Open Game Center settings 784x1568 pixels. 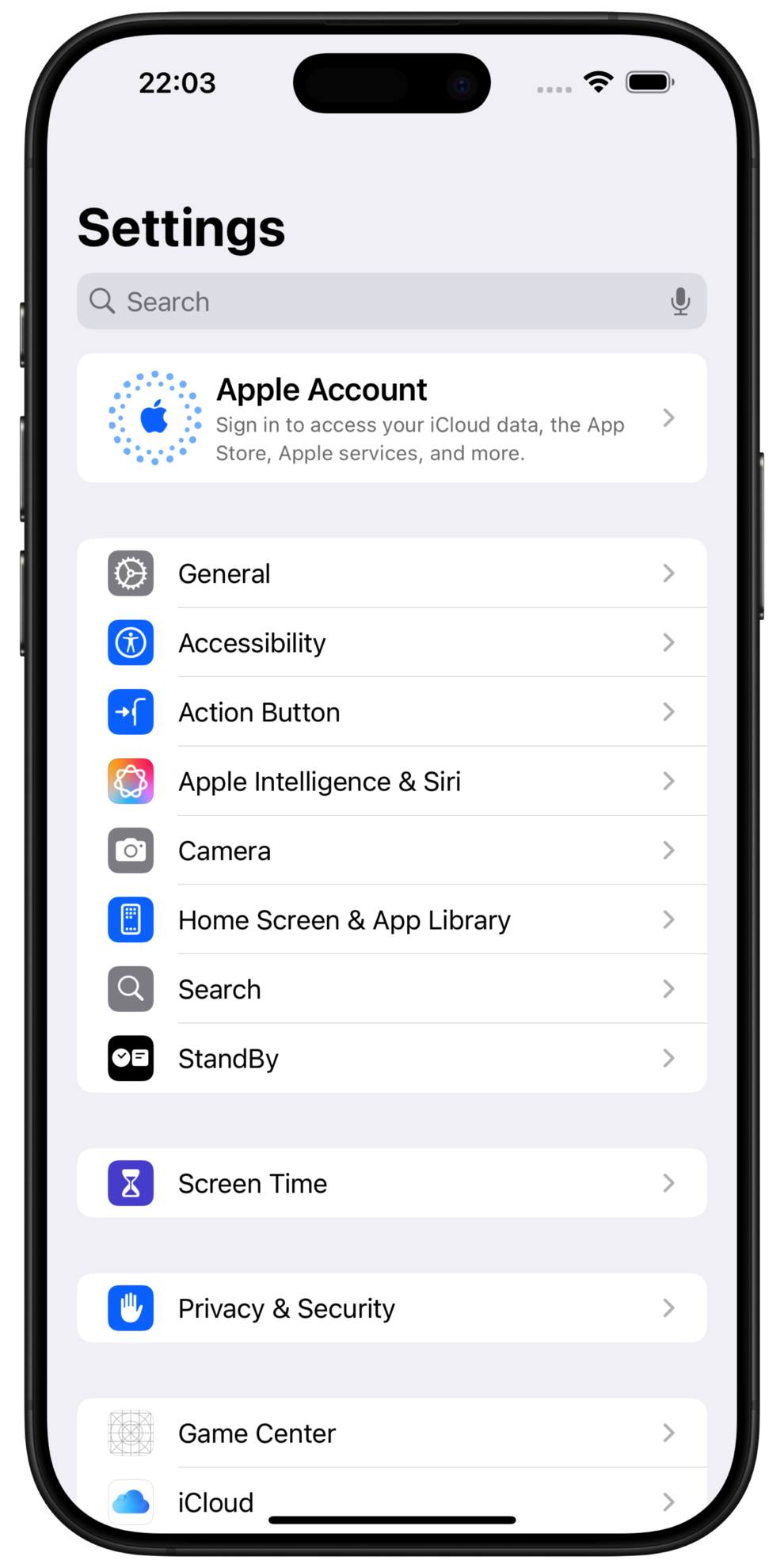[x=391, y=1433]
